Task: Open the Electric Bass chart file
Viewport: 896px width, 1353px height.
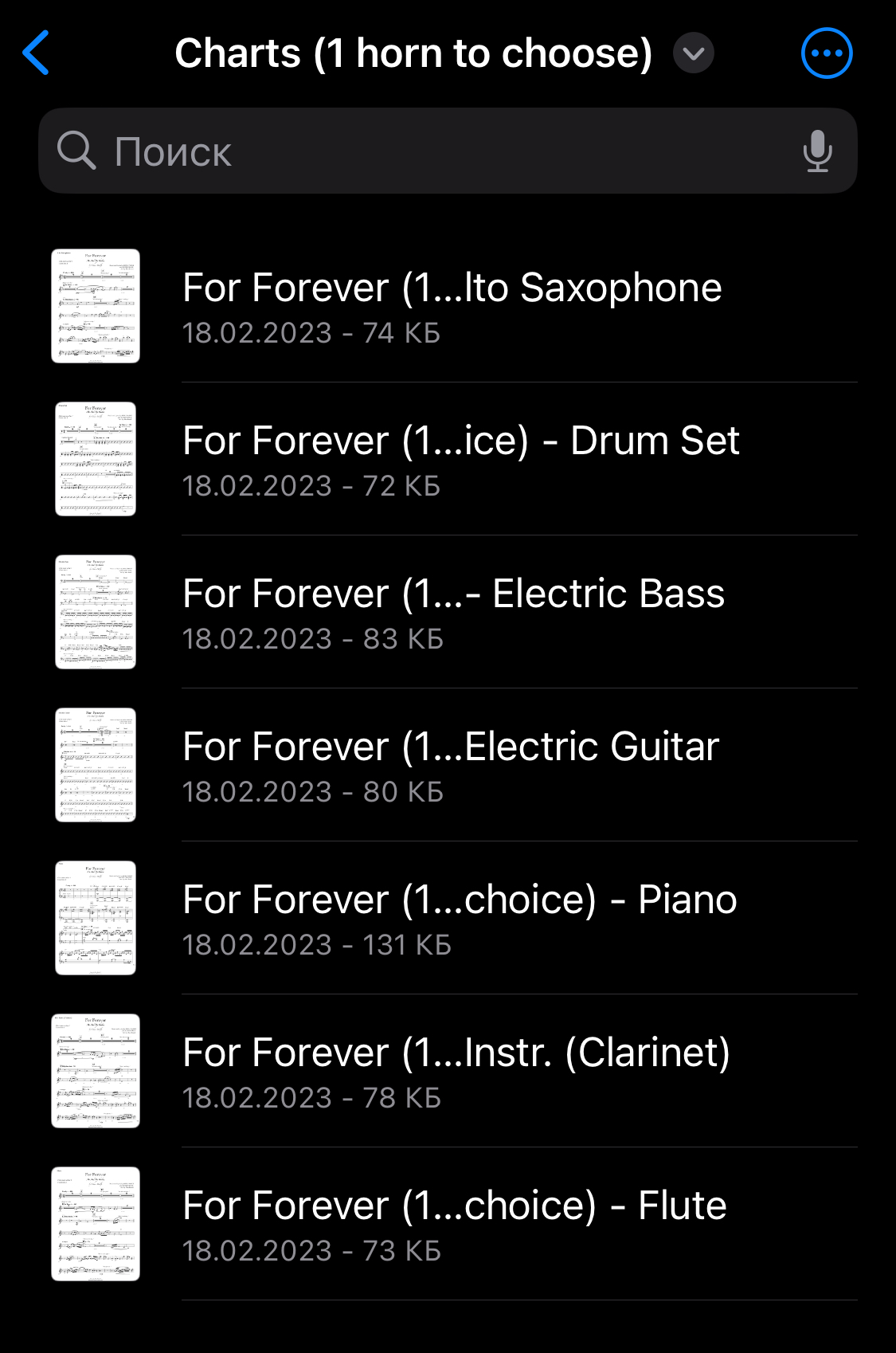Action: coord(453,612)
